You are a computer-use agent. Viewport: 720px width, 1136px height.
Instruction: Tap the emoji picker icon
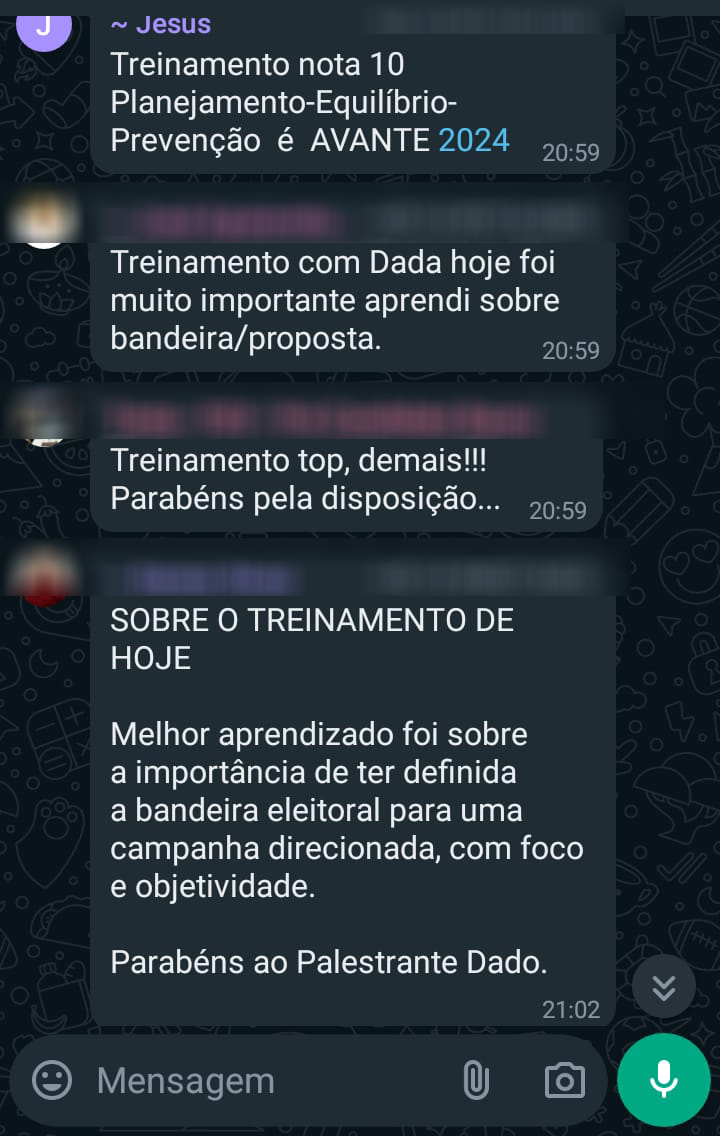coord(52,1080)
